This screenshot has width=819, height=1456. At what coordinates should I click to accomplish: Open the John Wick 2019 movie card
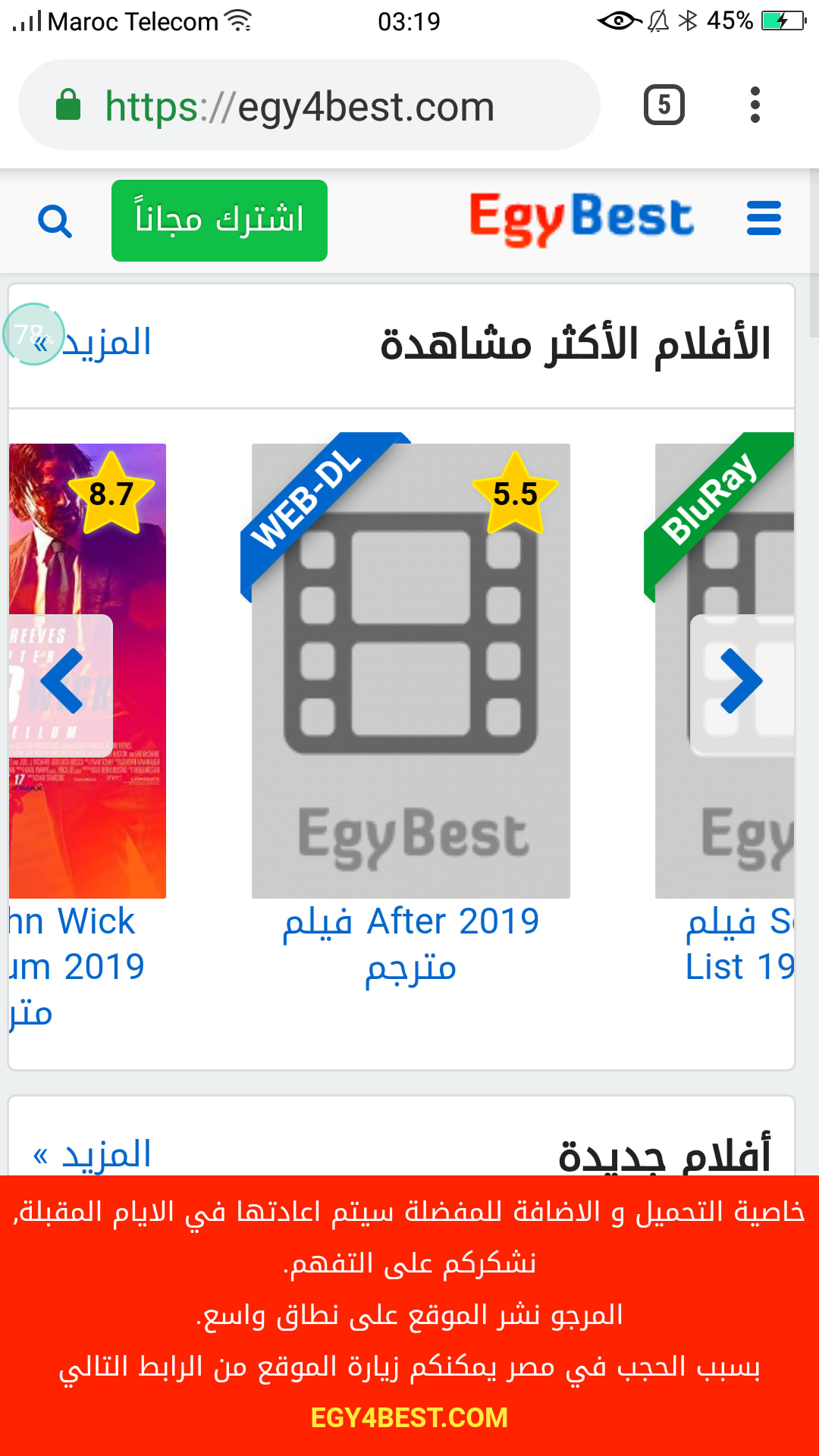coord(87,670)
